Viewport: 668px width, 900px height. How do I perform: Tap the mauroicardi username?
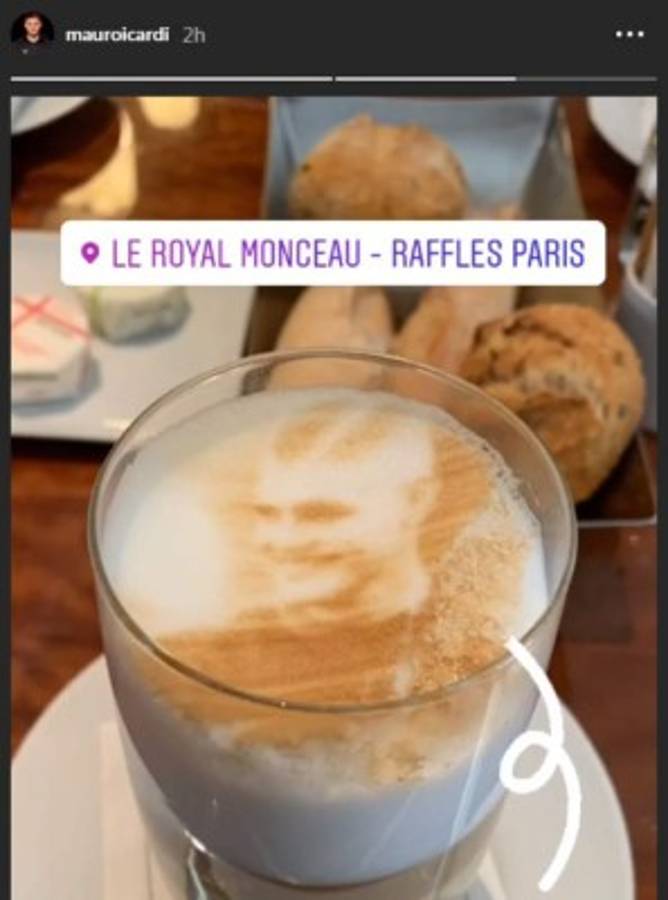click(117, 34)
